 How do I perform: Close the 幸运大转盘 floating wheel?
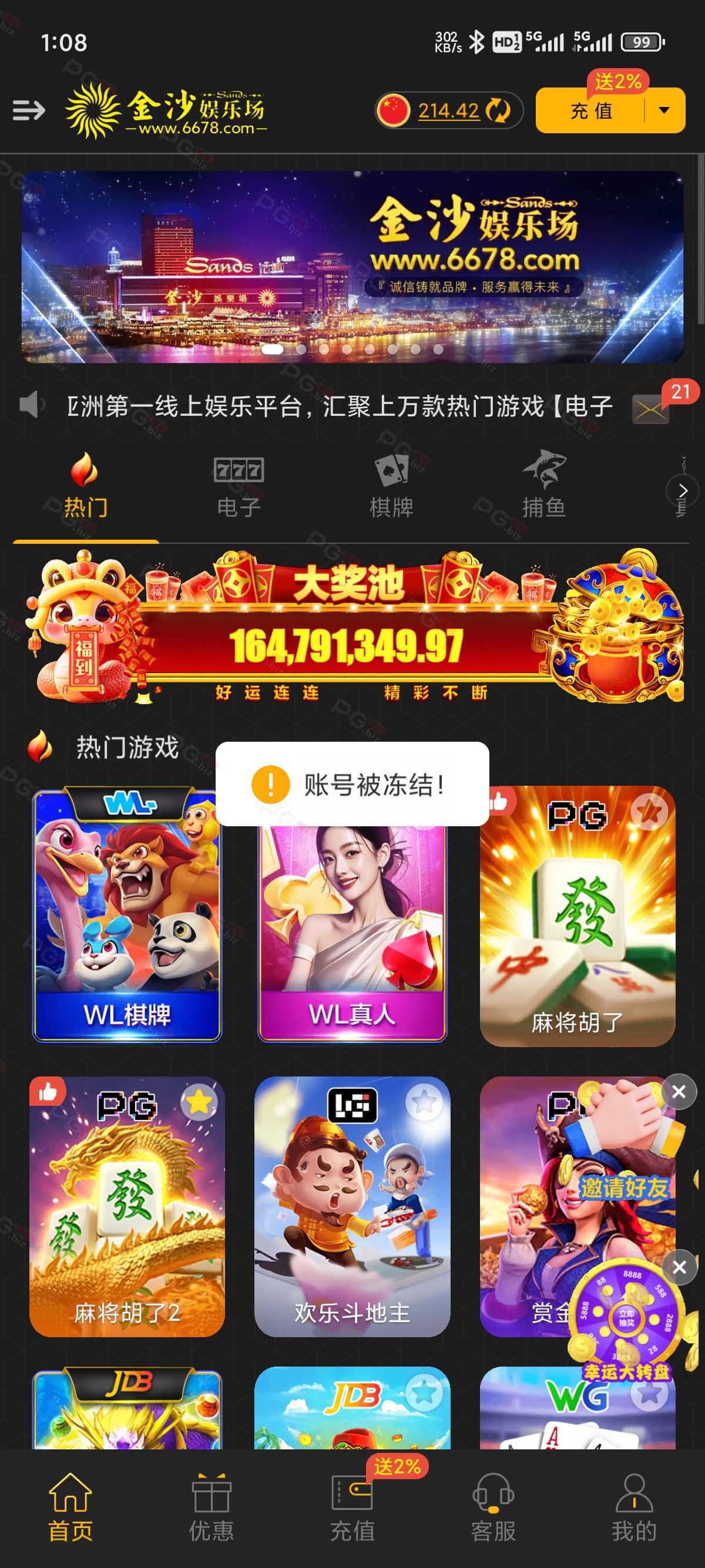[x=679, y=1267]
